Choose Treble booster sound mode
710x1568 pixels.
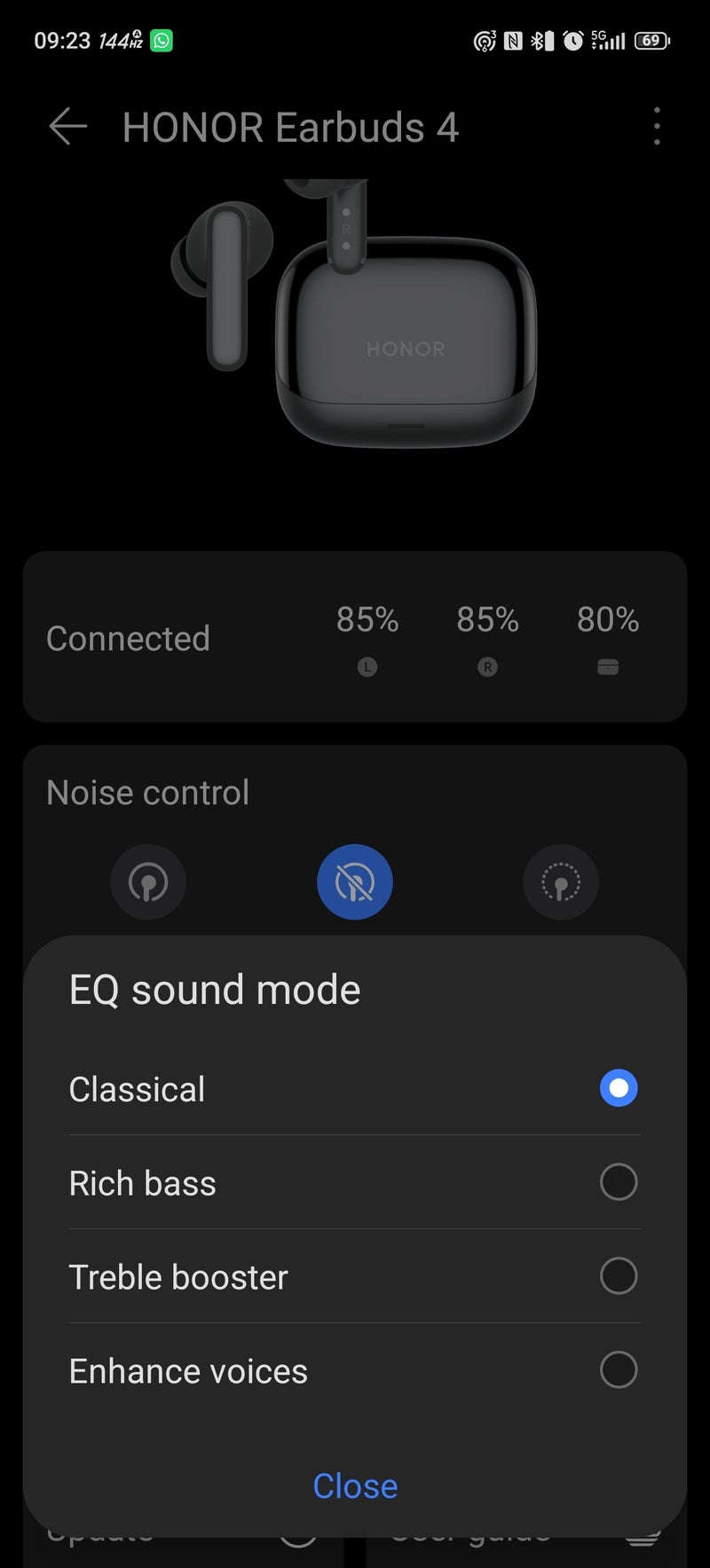pyautogui.click(x=618, y=1276)
